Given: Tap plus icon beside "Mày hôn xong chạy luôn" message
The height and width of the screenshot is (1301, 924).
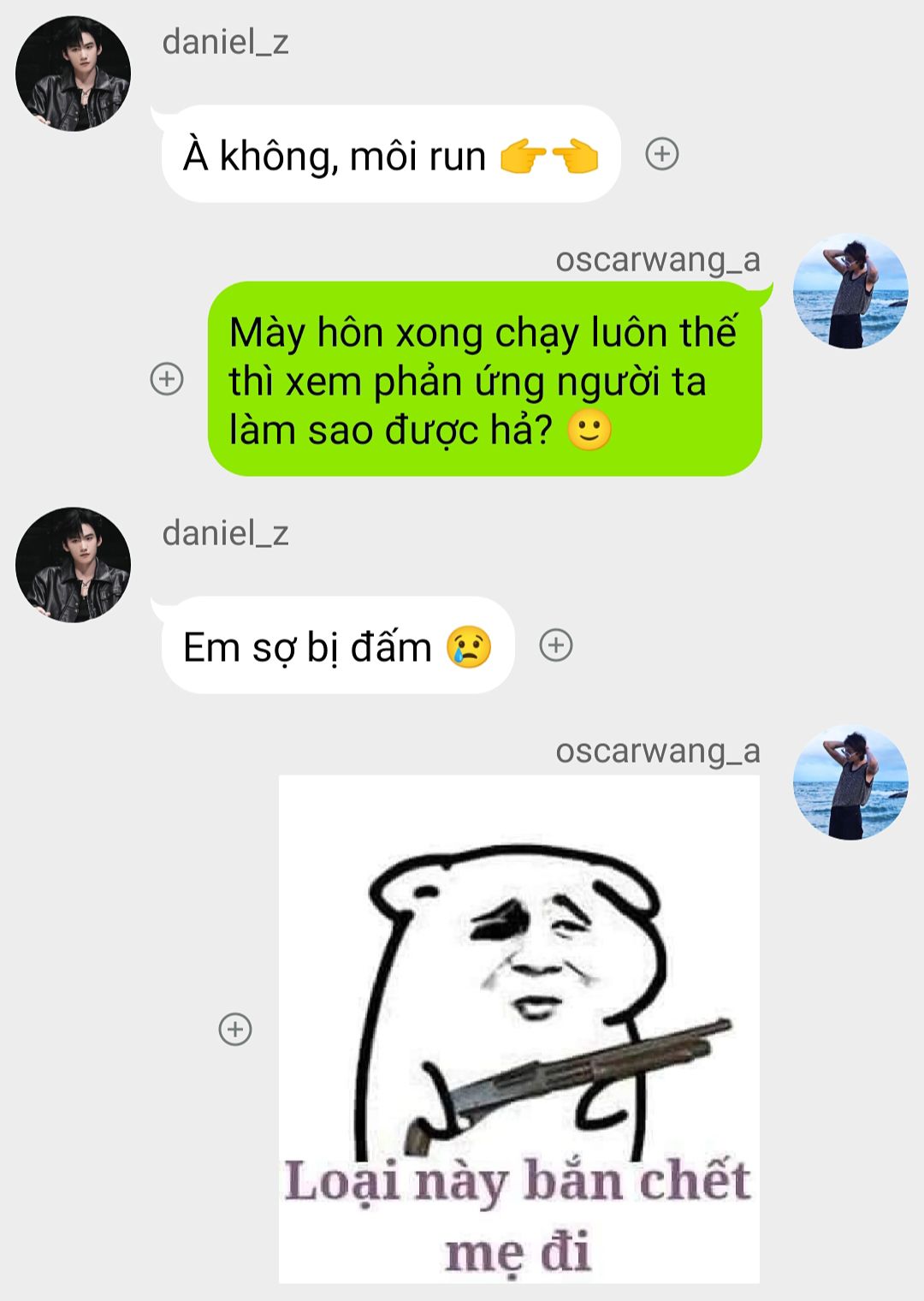Looking at the screenshot, I should pyautogui.click(x=167, y=378).
